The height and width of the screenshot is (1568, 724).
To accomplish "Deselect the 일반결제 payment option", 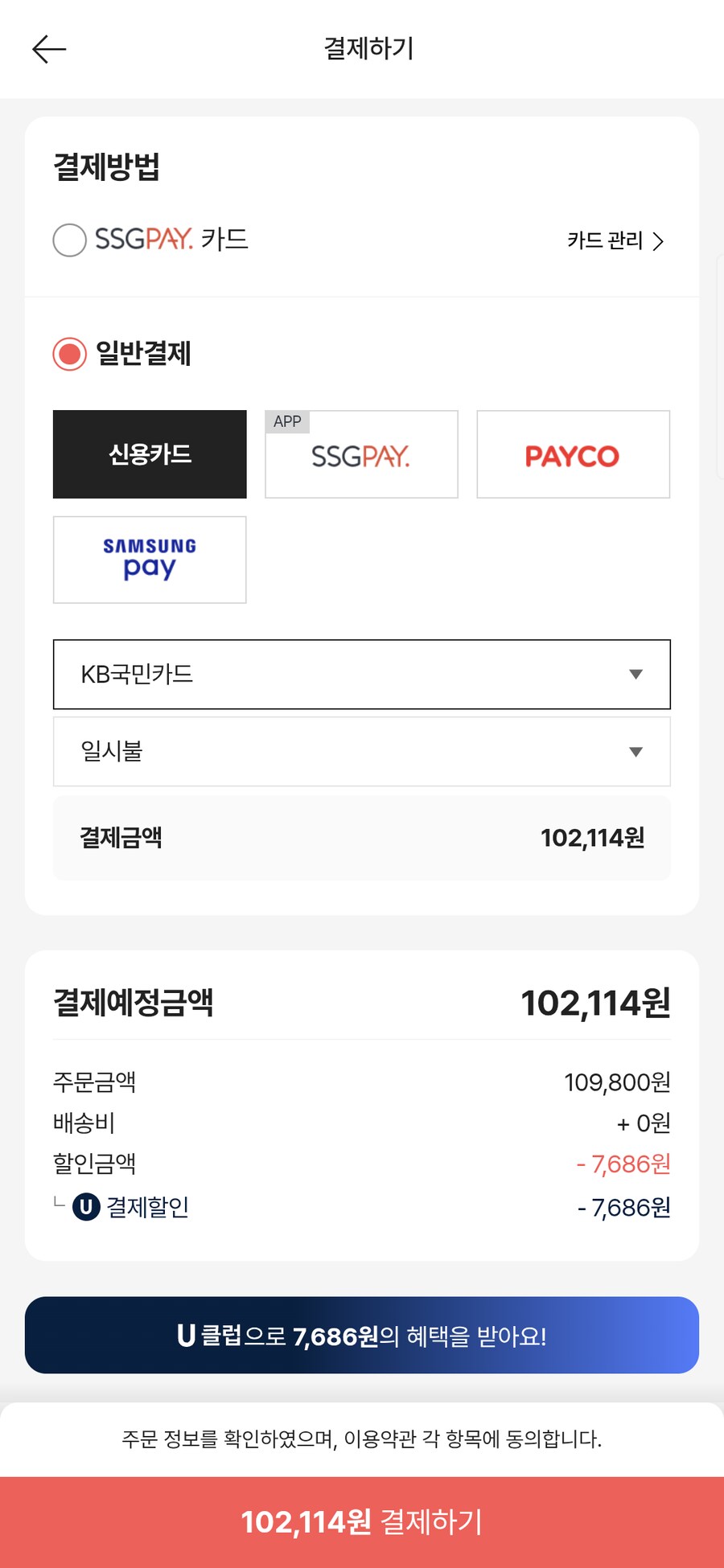I will pos(68,353).
